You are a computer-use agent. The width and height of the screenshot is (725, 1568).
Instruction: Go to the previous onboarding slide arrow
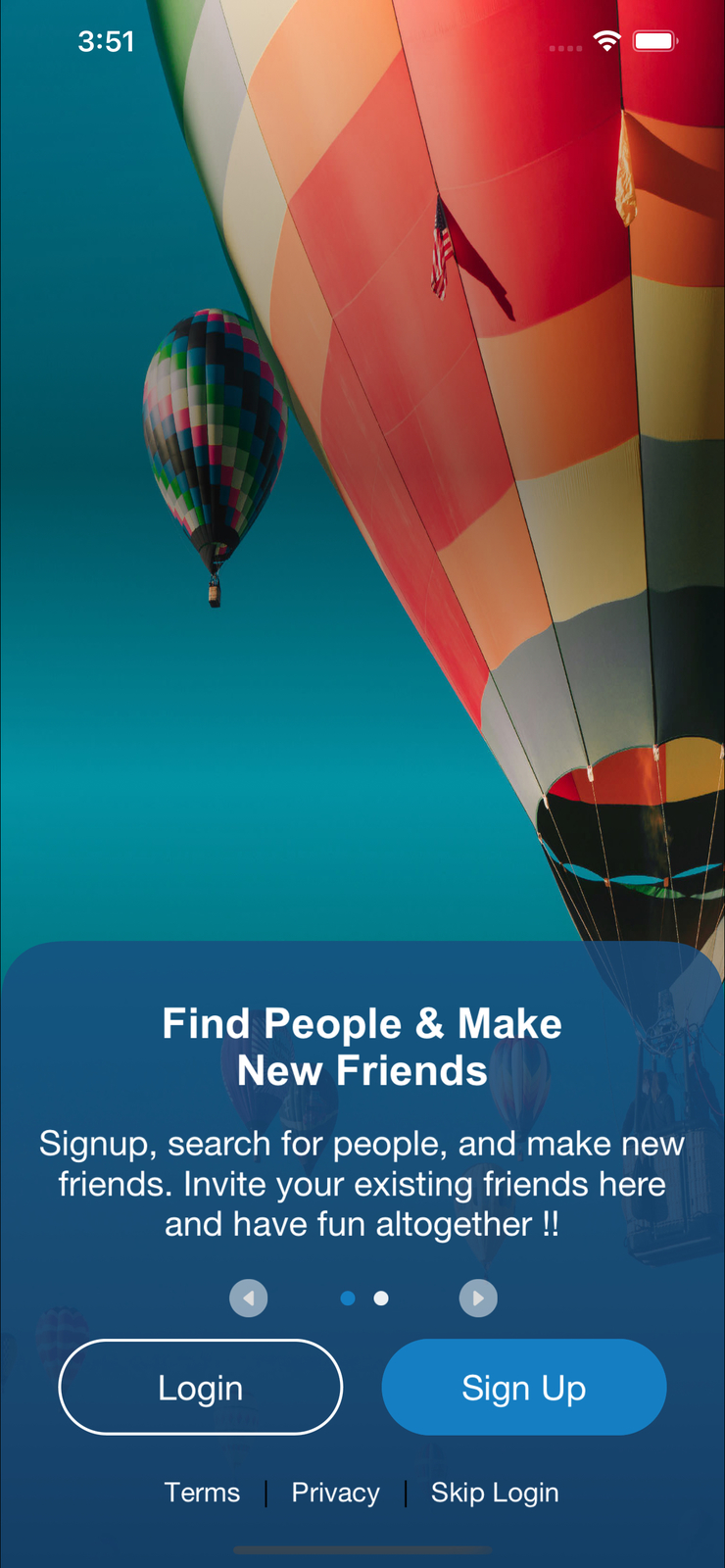tap(249, 1298)
